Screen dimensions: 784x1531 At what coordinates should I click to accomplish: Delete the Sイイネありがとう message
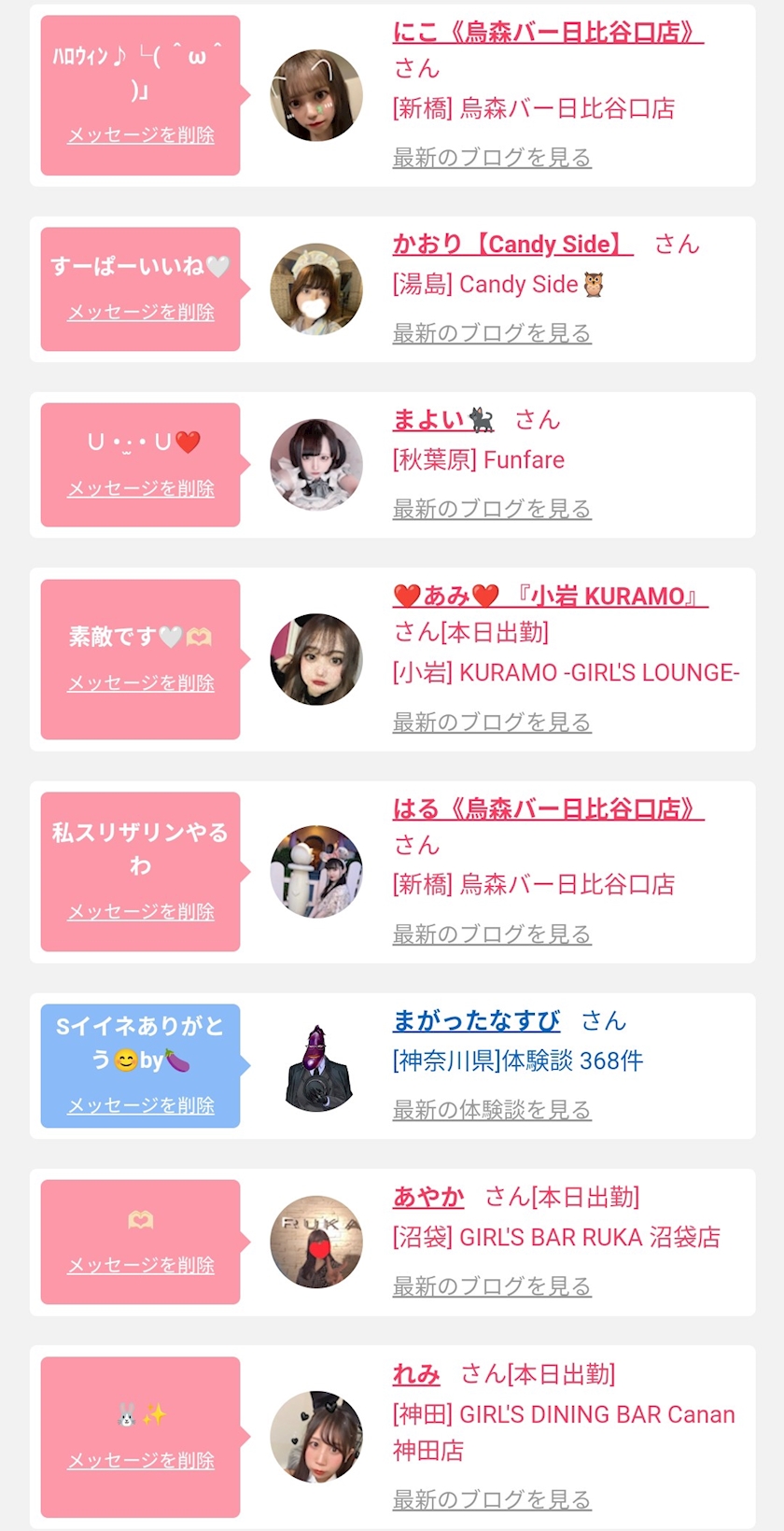coord(141,1106)
